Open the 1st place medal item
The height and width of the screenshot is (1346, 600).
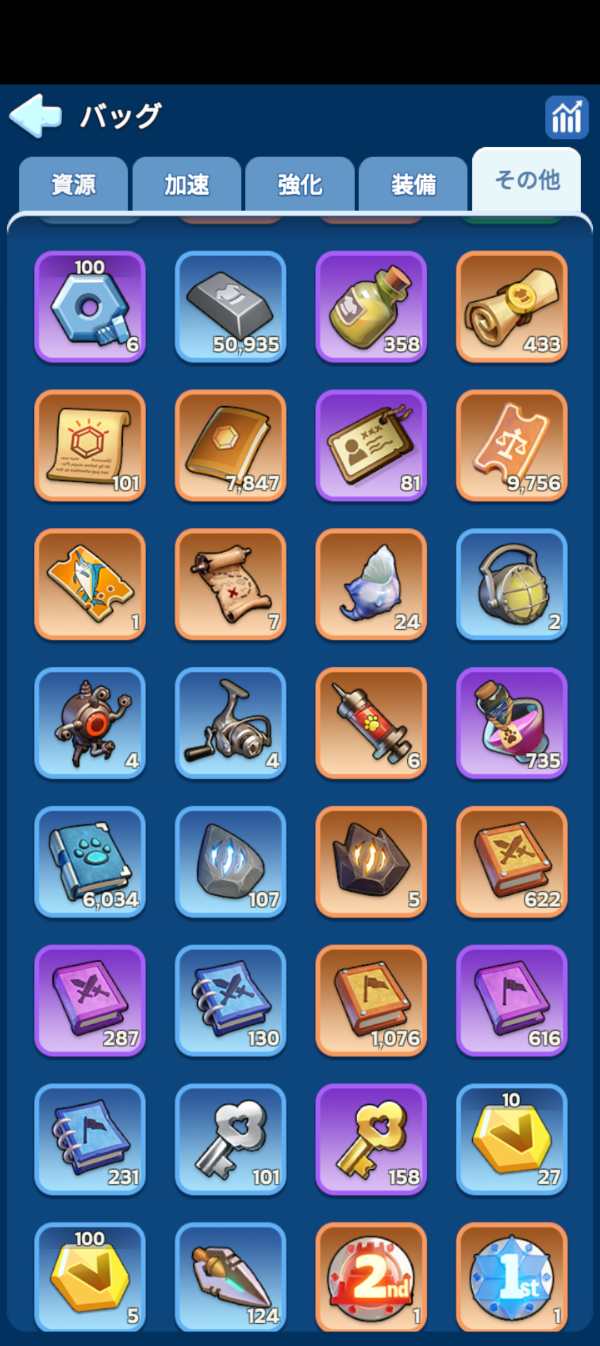pos(512,1276)
